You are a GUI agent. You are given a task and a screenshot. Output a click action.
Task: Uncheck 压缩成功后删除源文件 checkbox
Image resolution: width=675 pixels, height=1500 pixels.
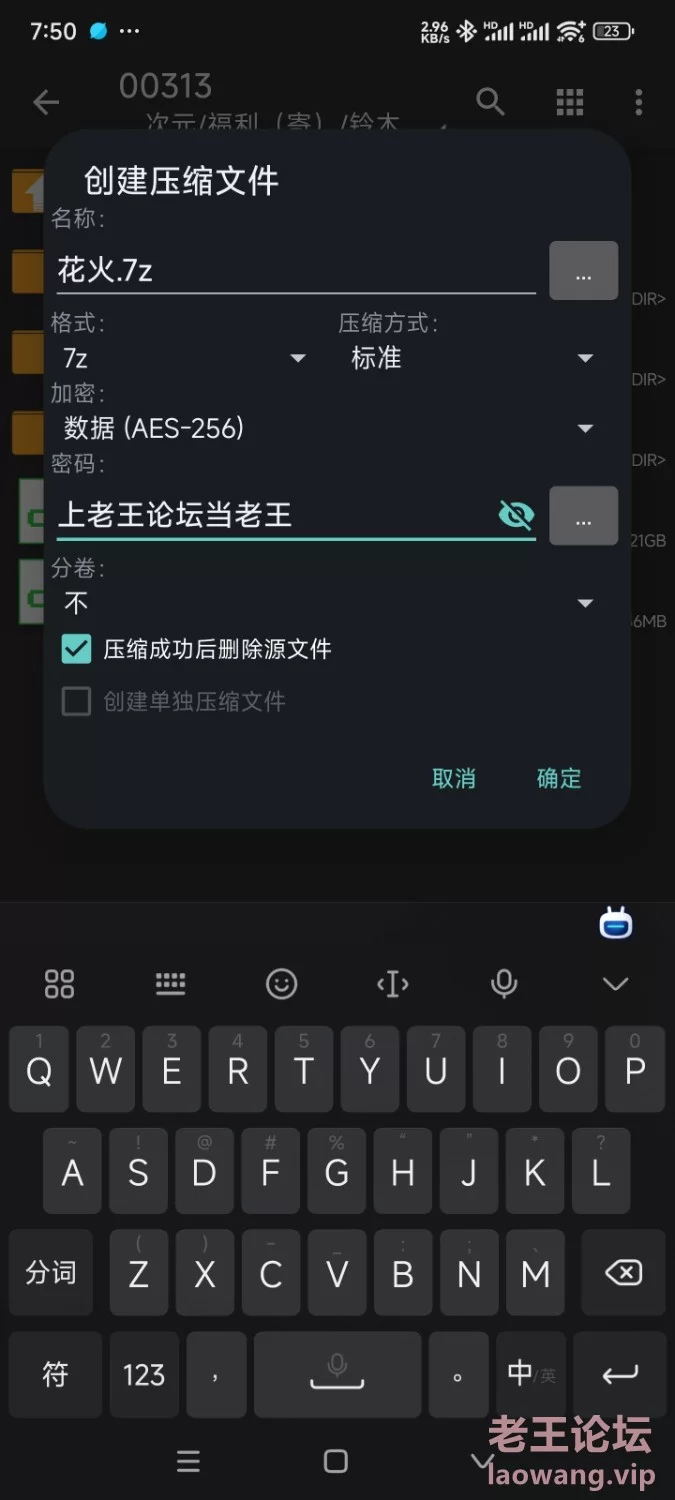point(77,649)
